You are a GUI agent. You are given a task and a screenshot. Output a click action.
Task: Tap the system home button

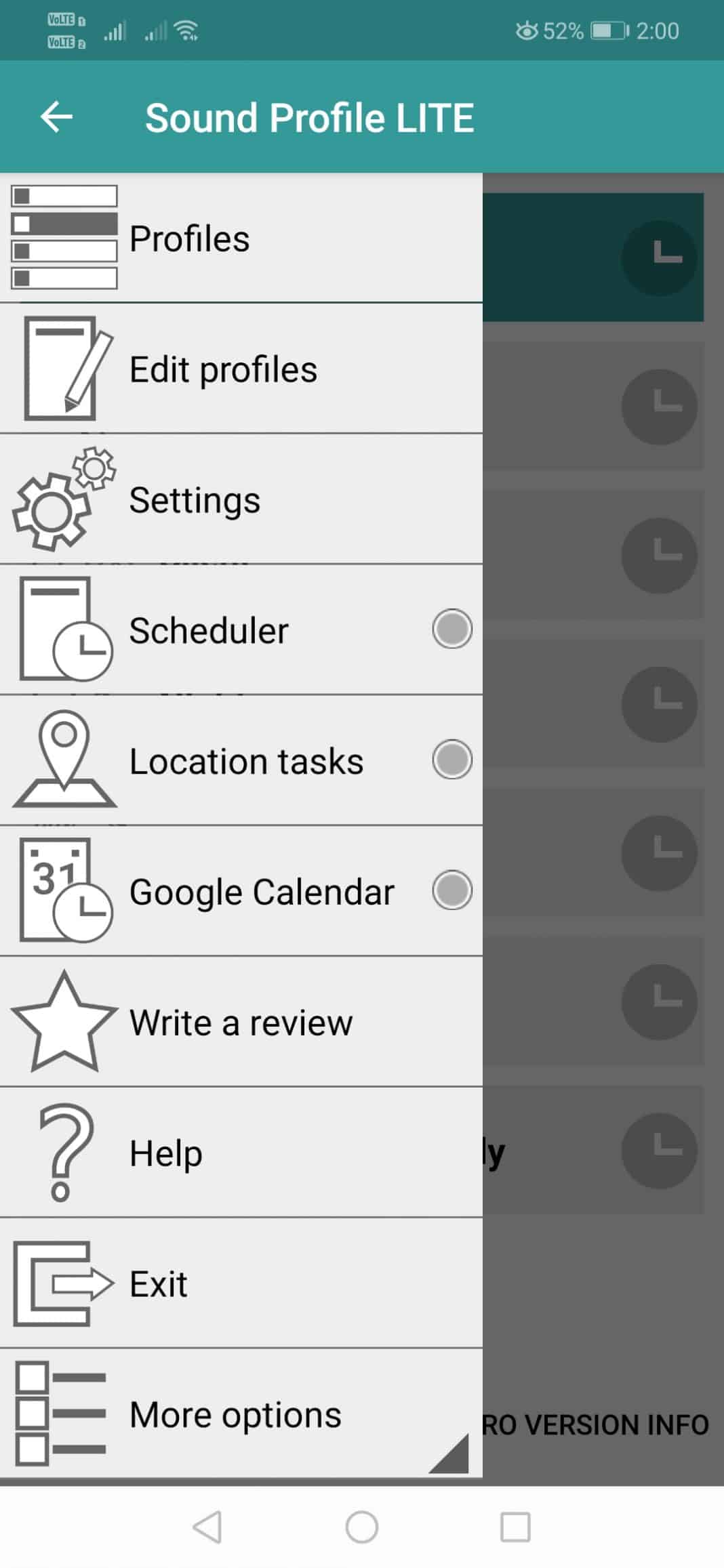(x=362, y=1527)
